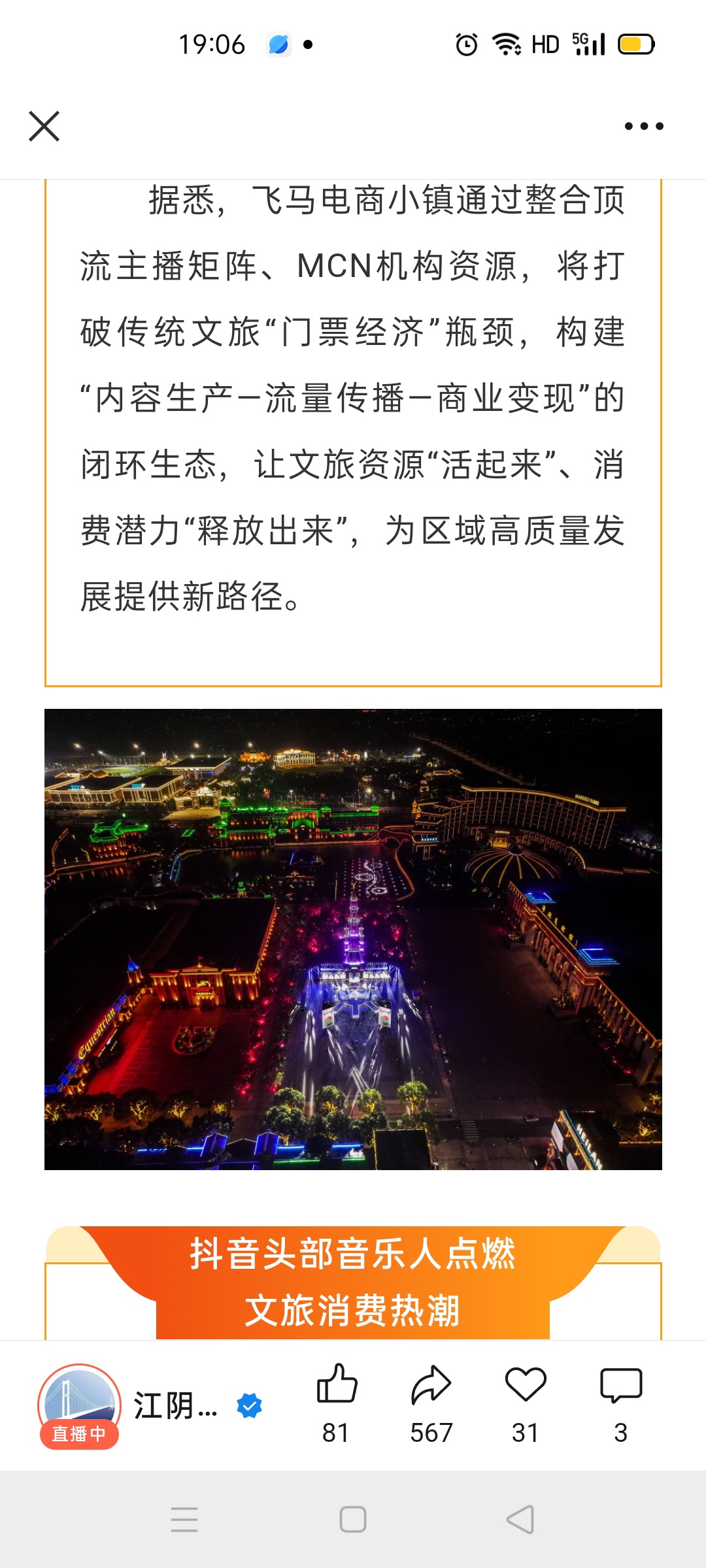Close the article with the X button

point(44,126)
